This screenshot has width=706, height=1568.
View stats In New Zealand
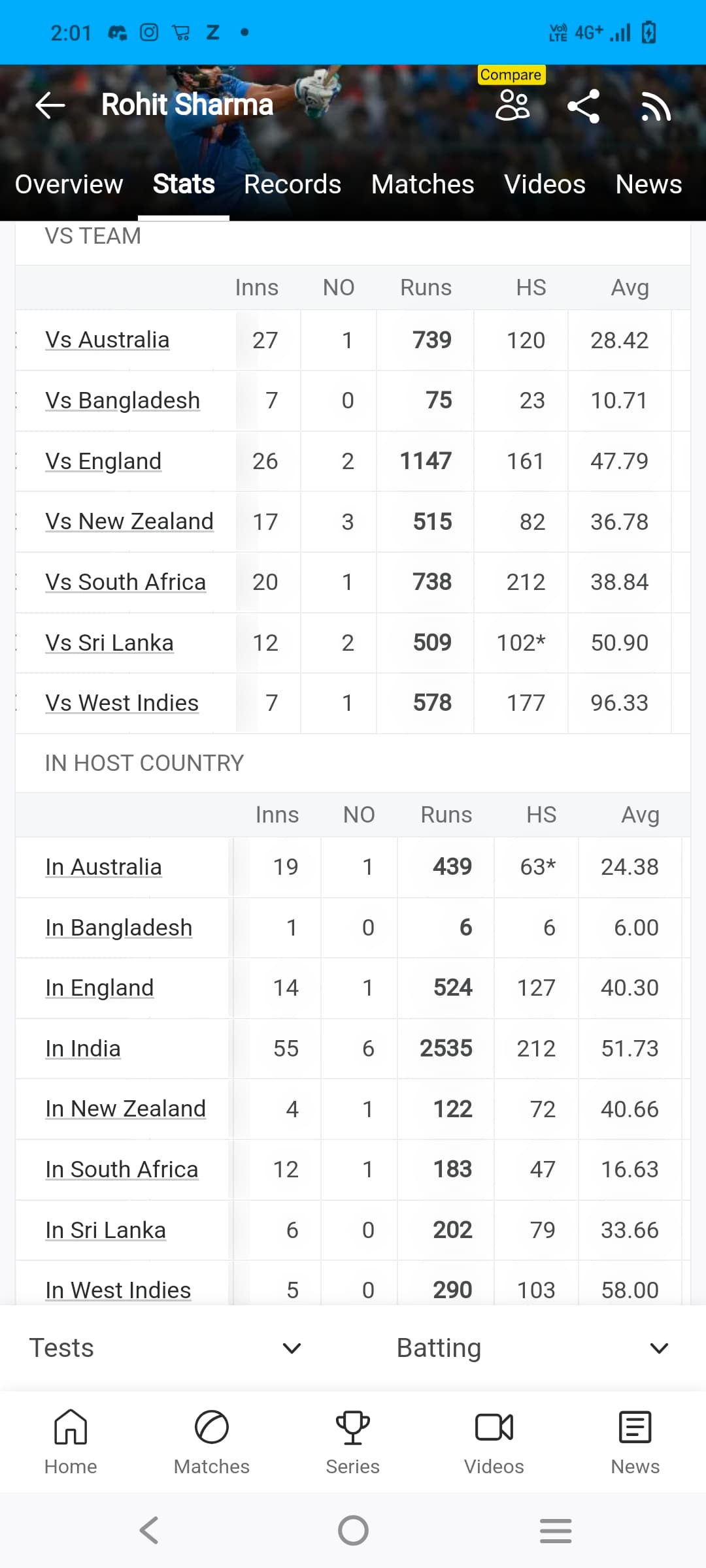126,1109
